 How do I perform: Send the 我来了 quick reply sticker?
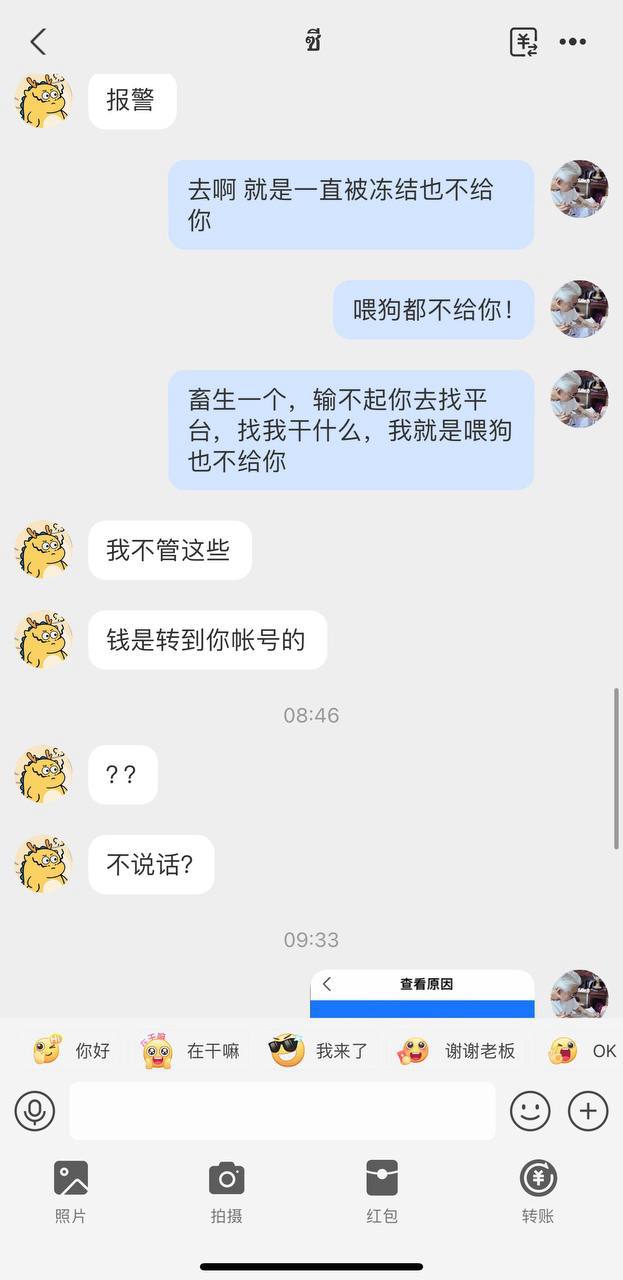(319, 1051)
